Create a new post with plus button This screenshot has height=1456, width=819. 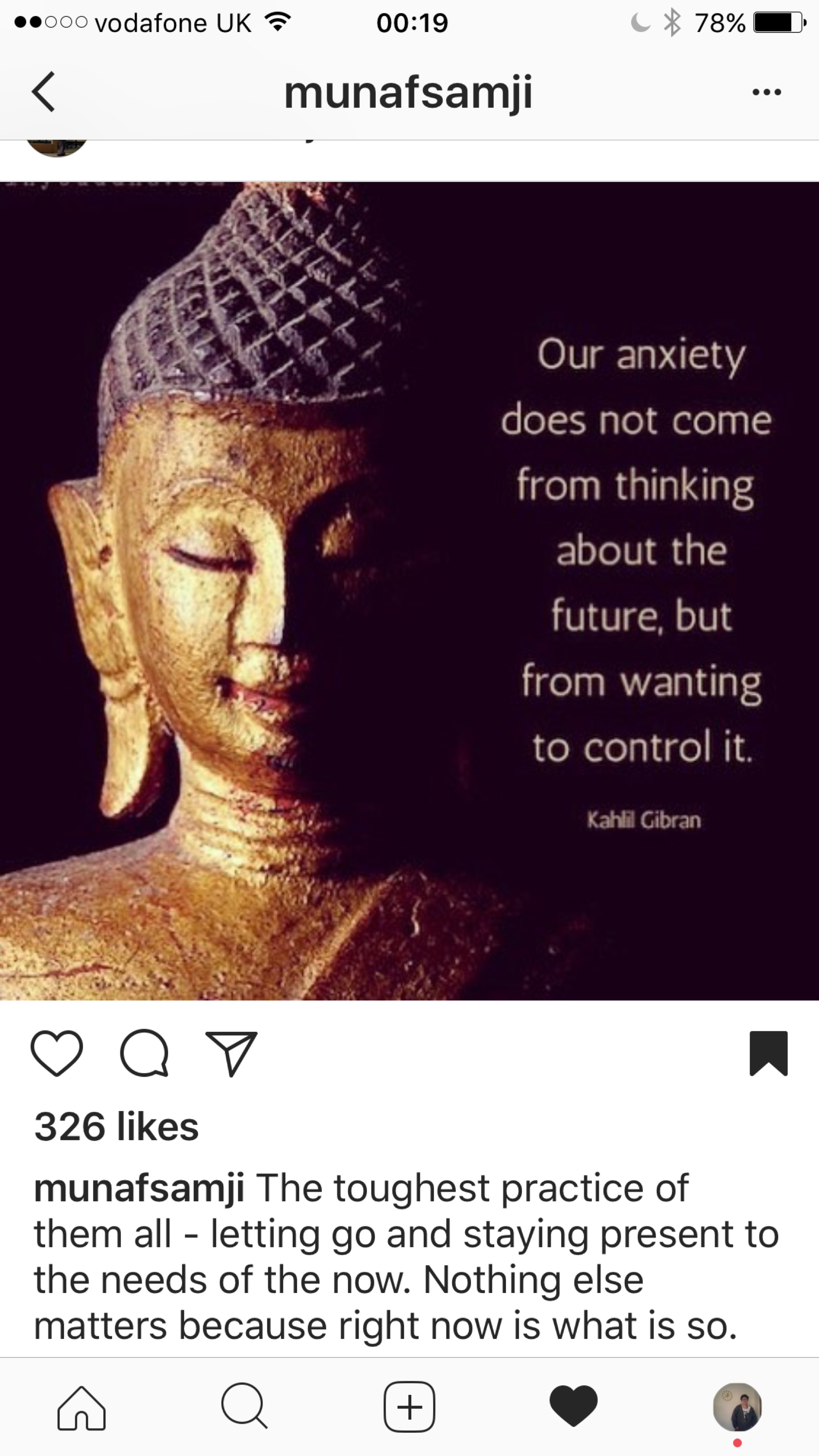[409, 1407]
